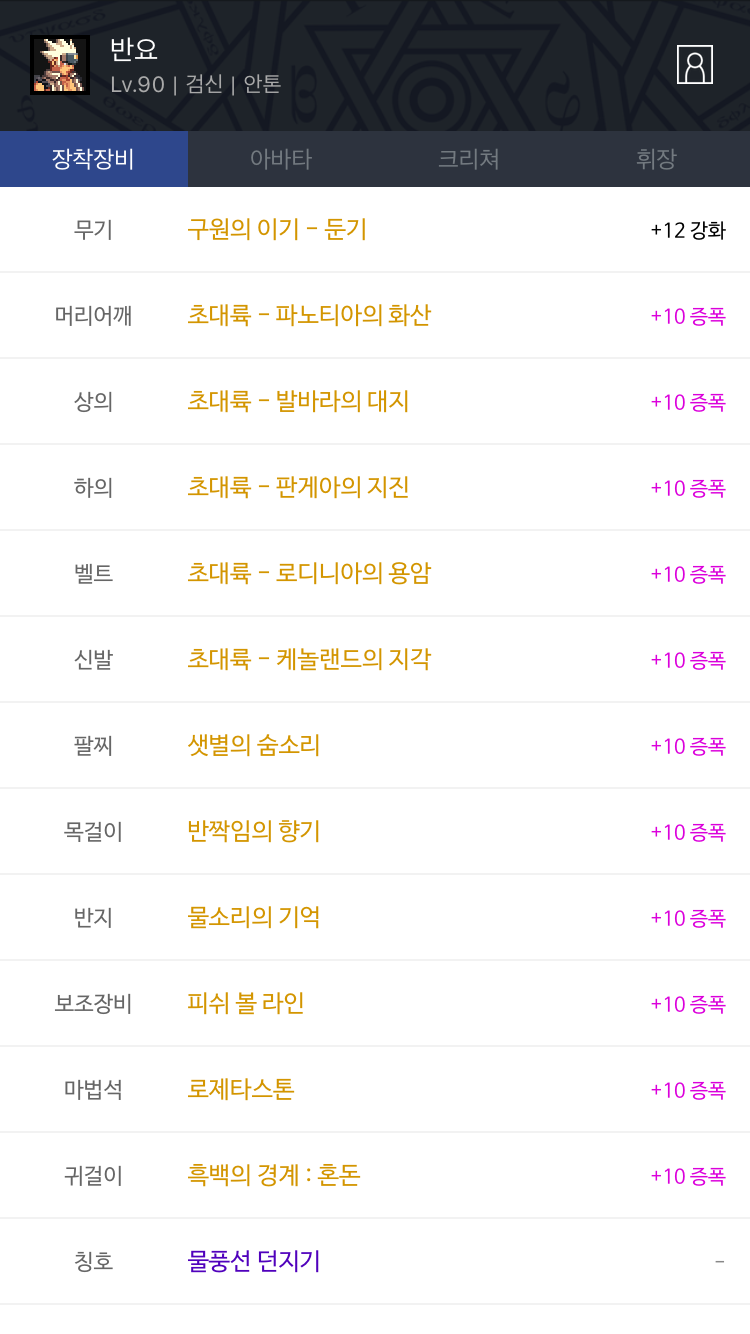This screenshot has width=750, height=1334.
Task: Open the character profile icon
Action: coord(694,65)
